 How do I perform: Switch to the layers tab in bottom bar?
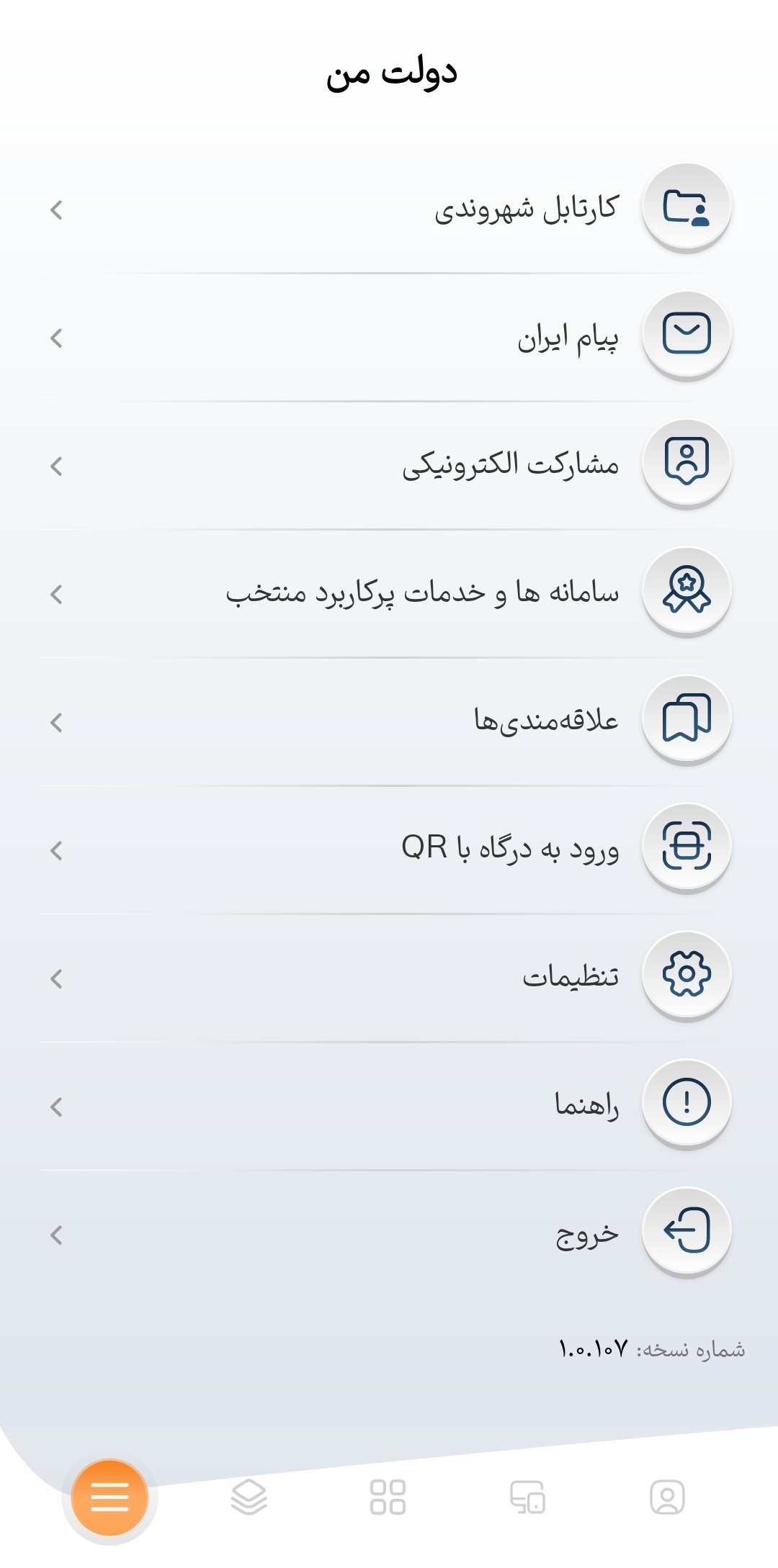(x=249, y=1497)
